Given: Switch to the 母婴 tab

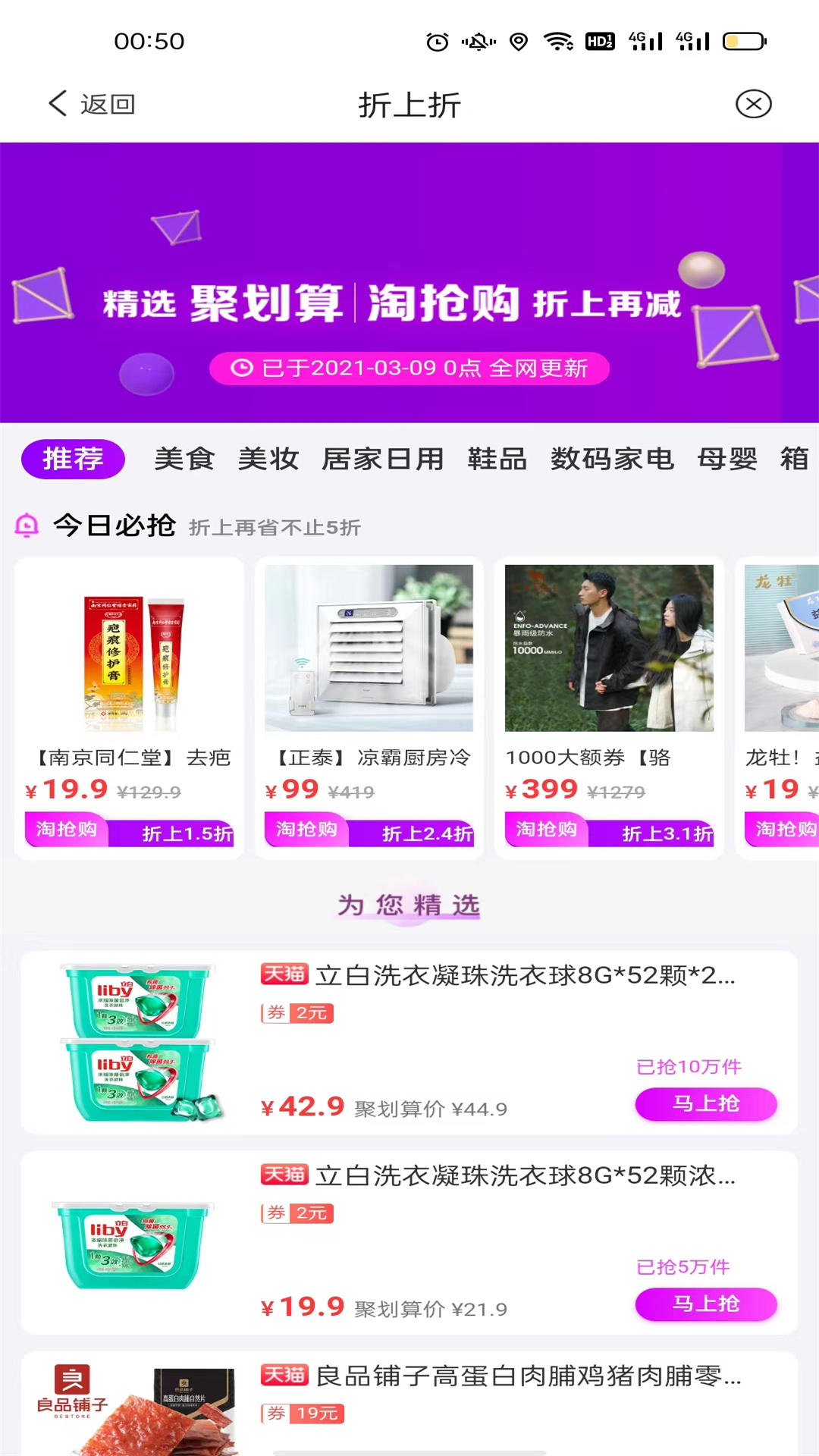Looking at the screenshot, I should click(x=727, y=459).
